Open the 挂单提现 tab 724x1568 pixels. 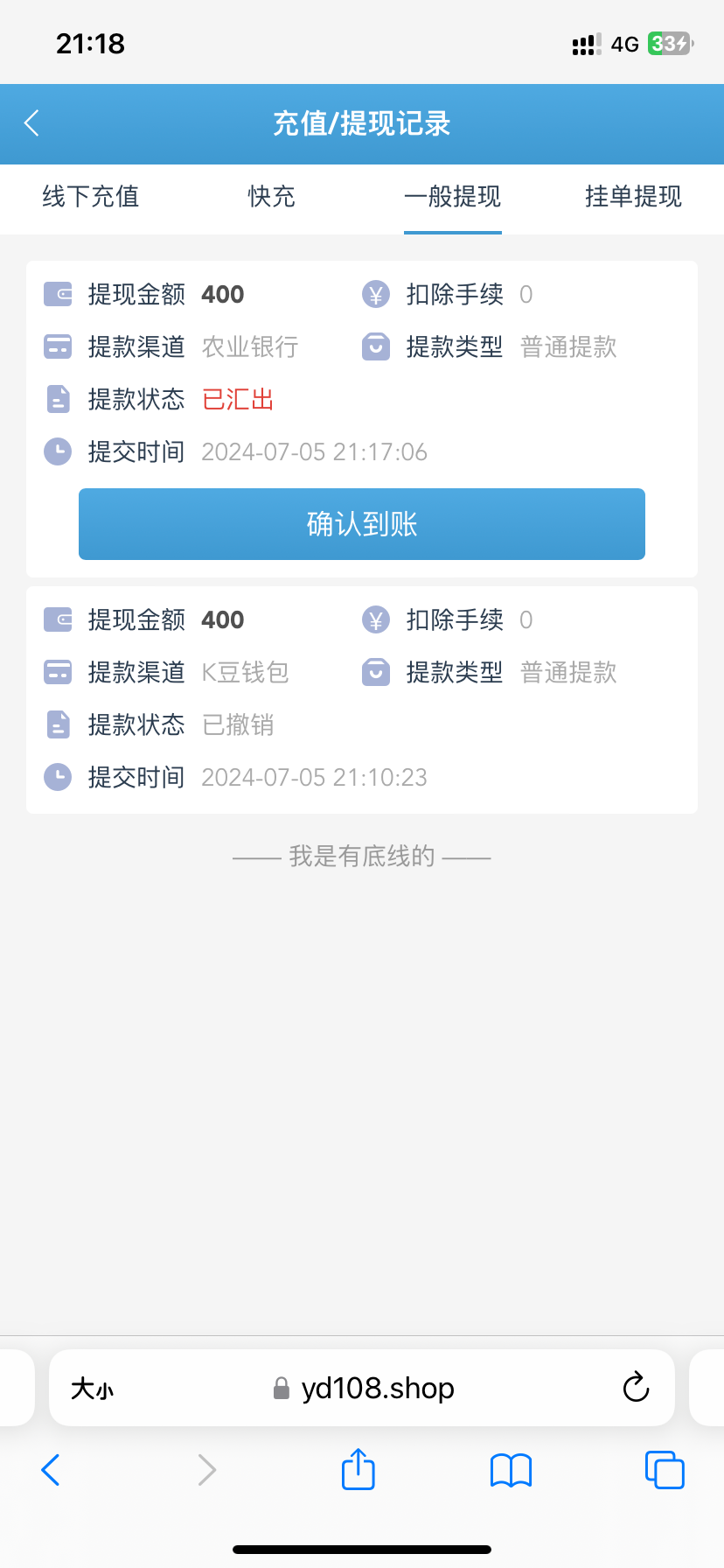coord(633,197)
